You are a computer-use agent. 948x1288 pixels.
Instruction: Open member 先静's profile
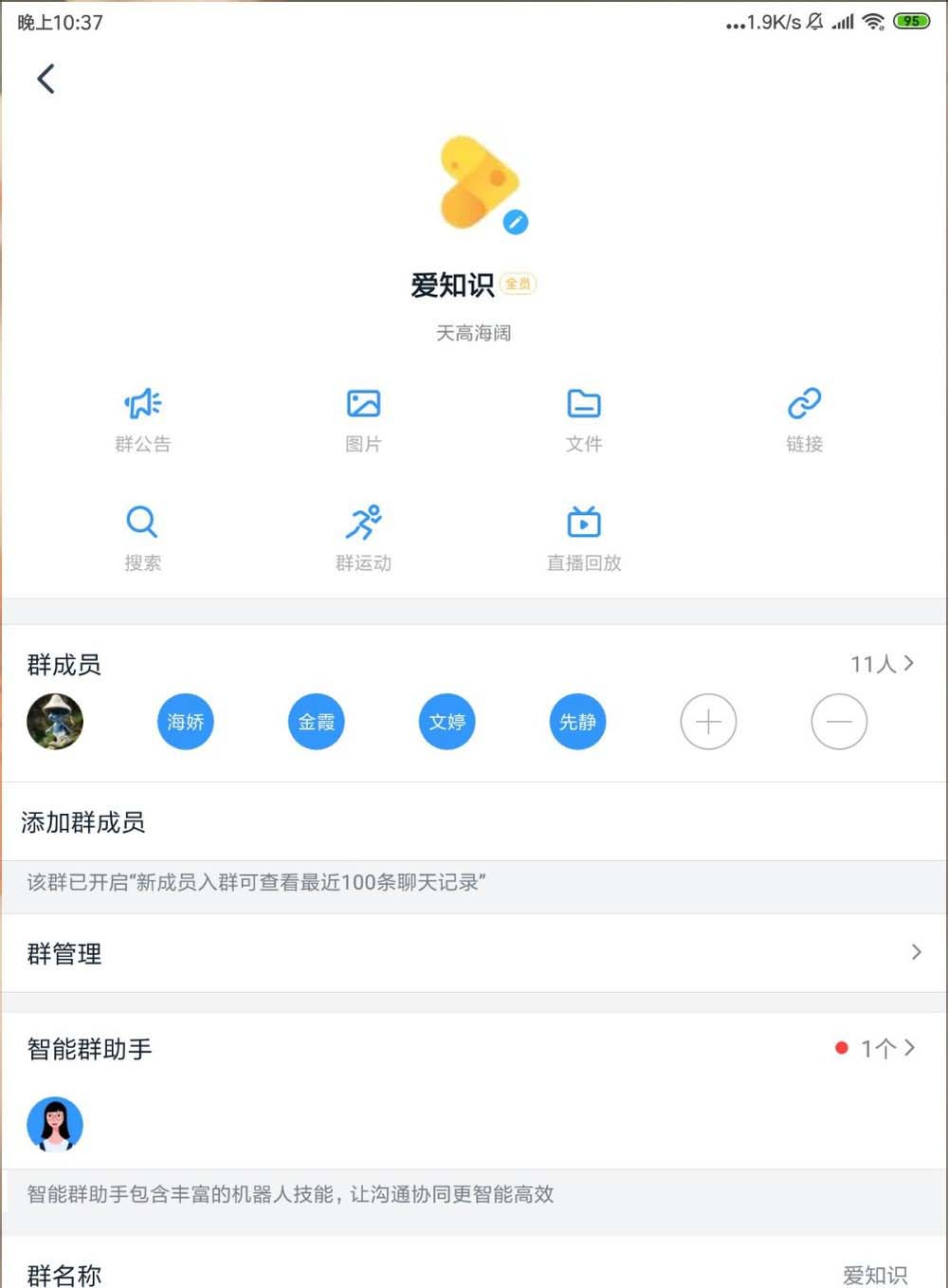pos(577,722)
